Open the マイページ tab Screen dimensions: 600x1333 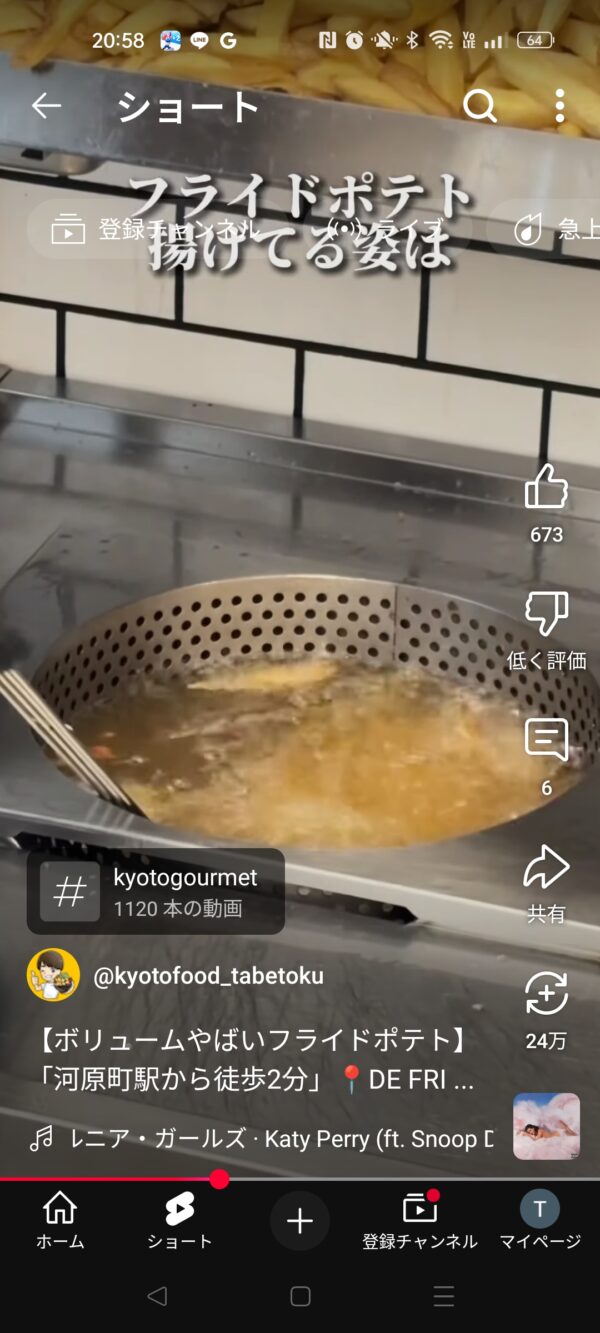click(x=540, y=1221)
